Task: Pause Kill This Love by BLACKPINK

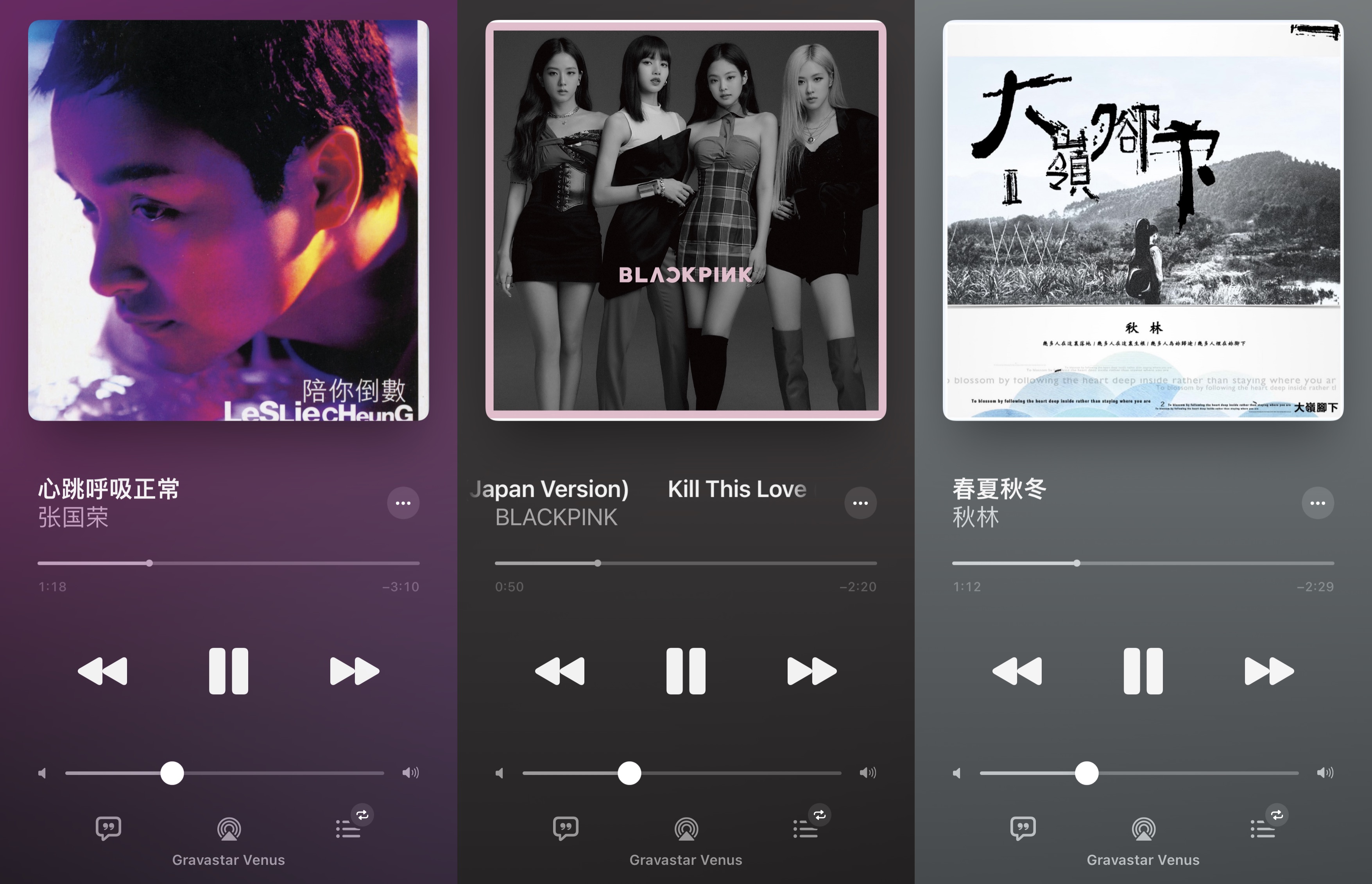Action: click(686, 671)
